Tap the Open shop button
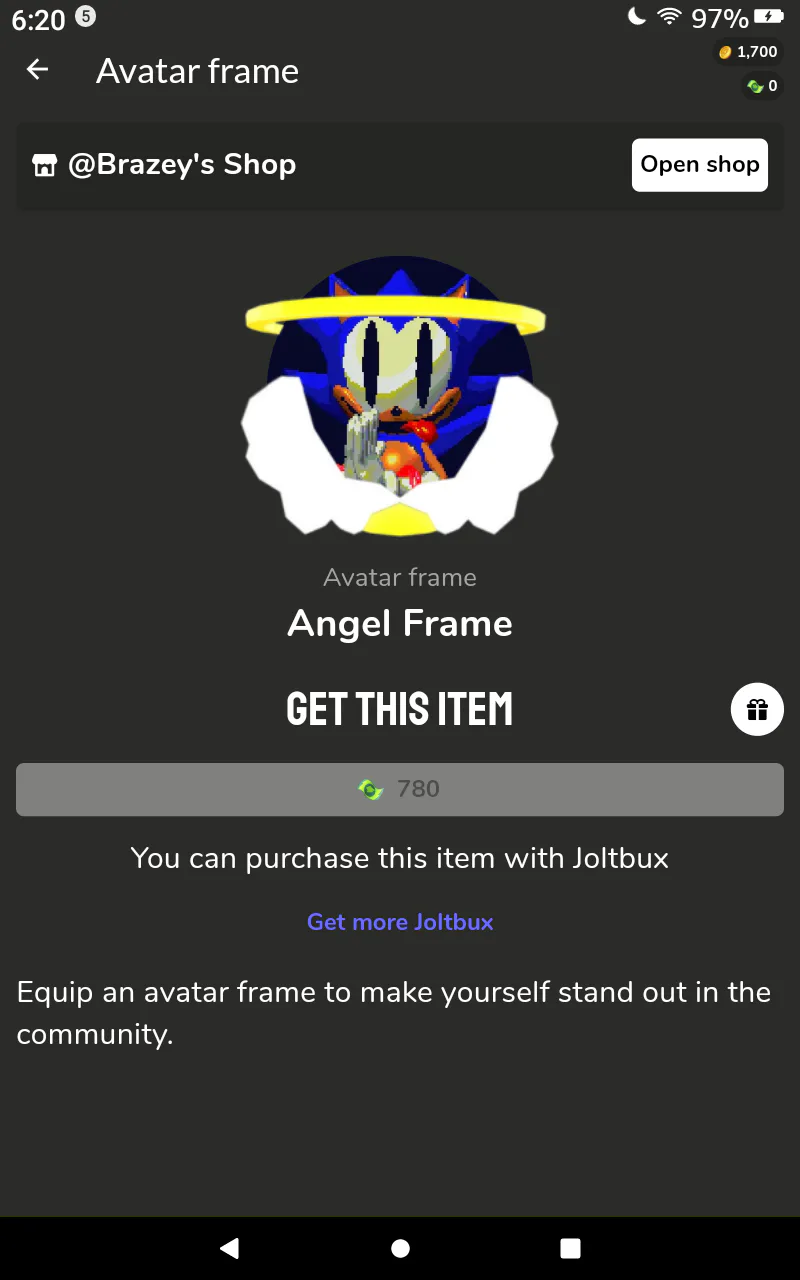The image size is (800, 1280). point(699,165)
